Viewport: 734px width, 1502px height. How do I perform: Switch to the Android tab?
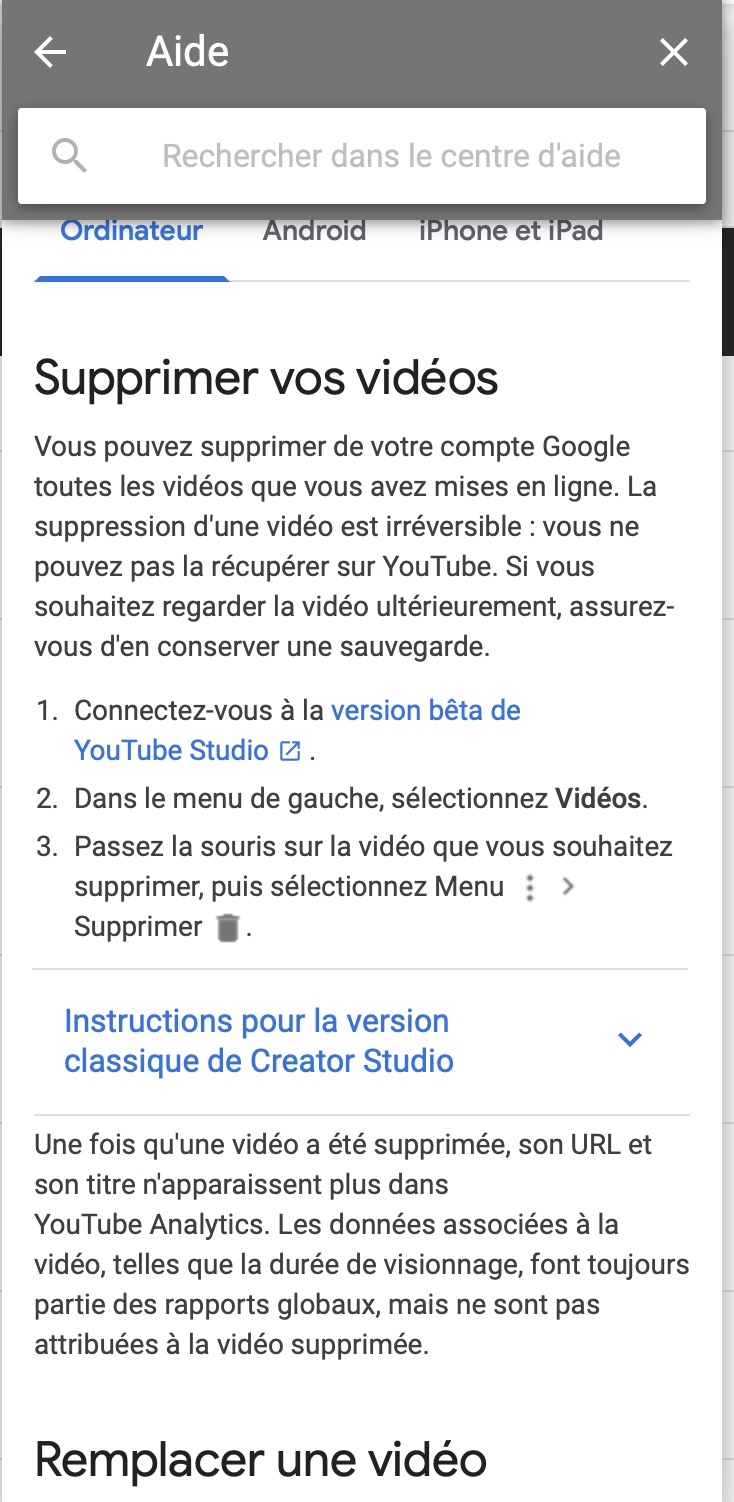click(314, 232)
